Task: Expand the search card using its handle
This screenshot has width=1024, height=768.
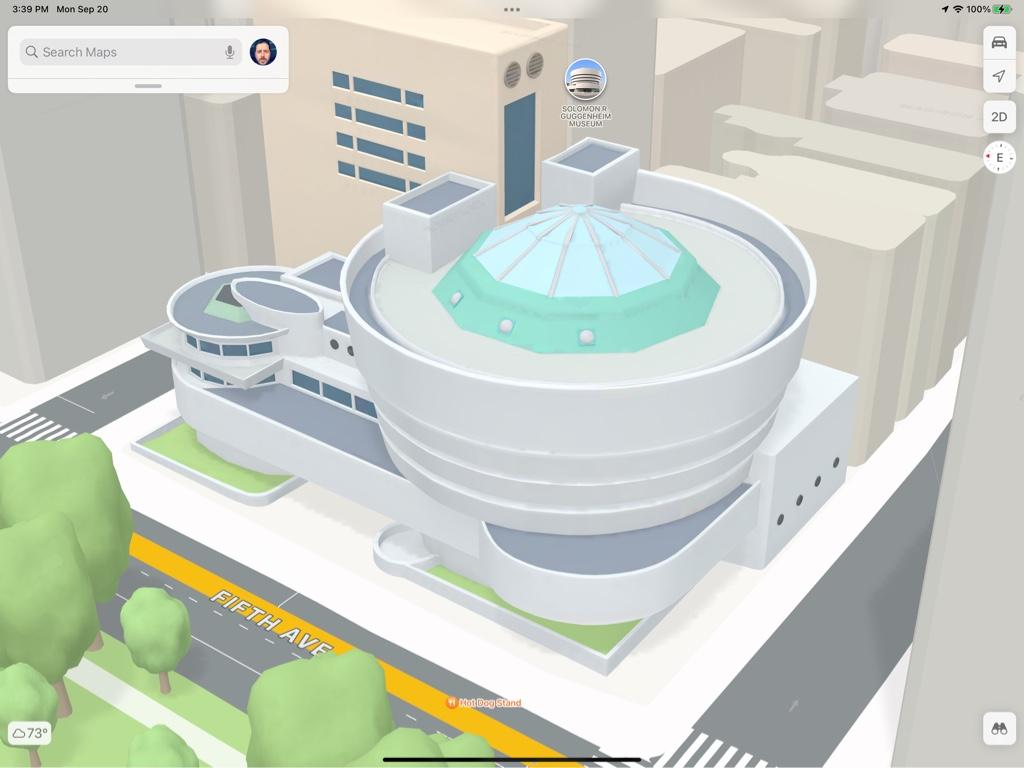Action: click(x=148, y=86)
